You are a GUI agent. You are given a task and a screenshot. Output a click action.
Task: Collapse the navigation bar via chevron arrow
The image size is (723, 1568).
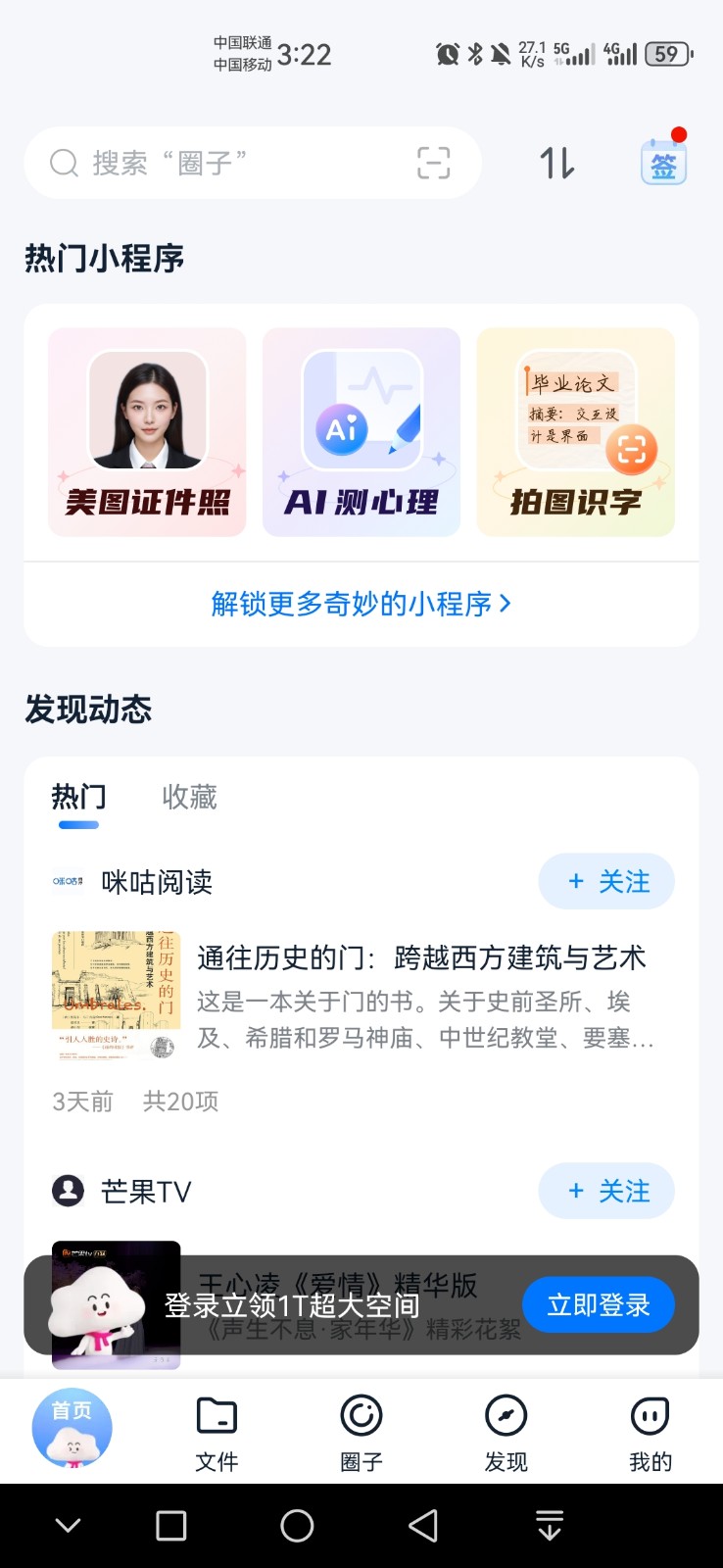67,1525
